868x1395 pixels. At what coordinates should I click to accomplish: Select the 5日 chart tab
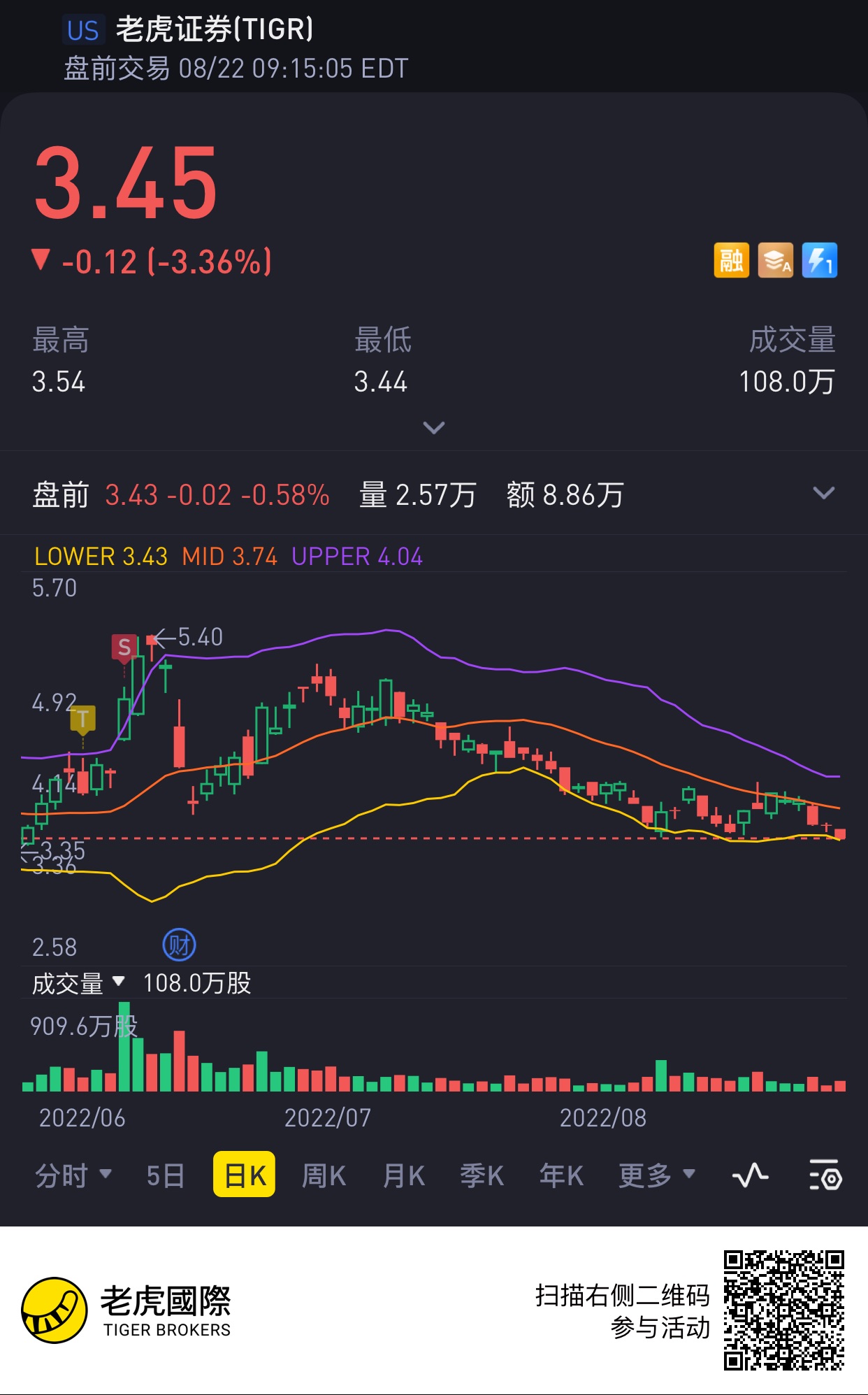(x=165, y=1175)
